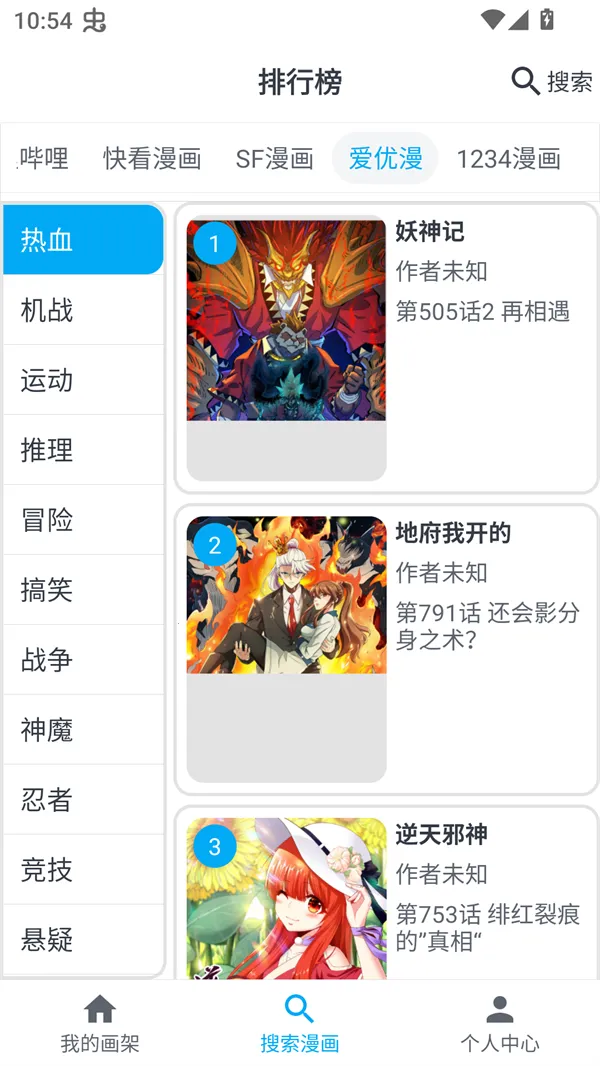
Task: Choose the 运动 category
Action: [83, 380]
